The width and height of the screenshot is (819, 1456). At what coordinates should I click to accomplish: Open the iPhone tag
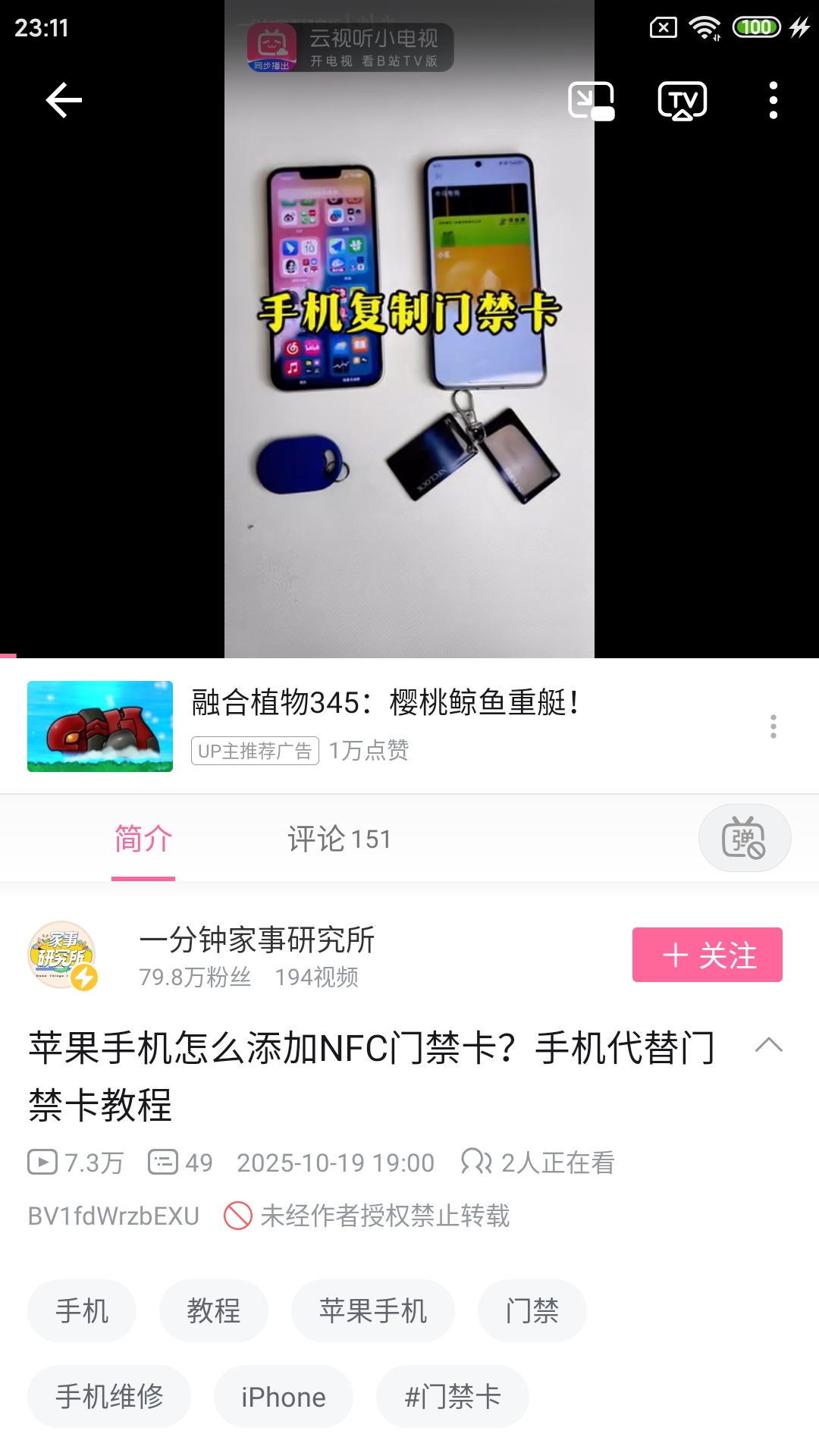pyautogui.click(x=283, y=1396)
